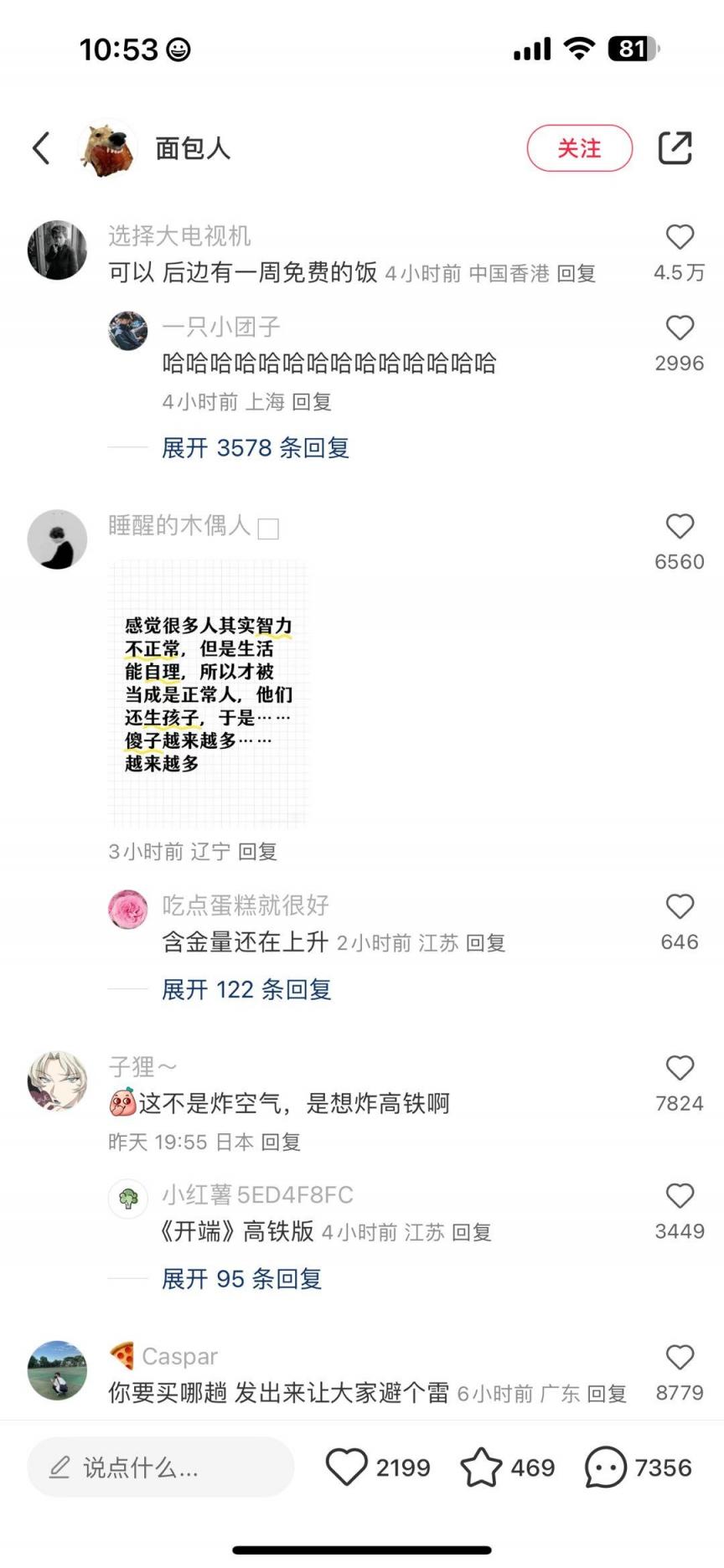Like the post with the bottom heart
Viewport: 724px width, 1568px height.
pos(347,1467)
